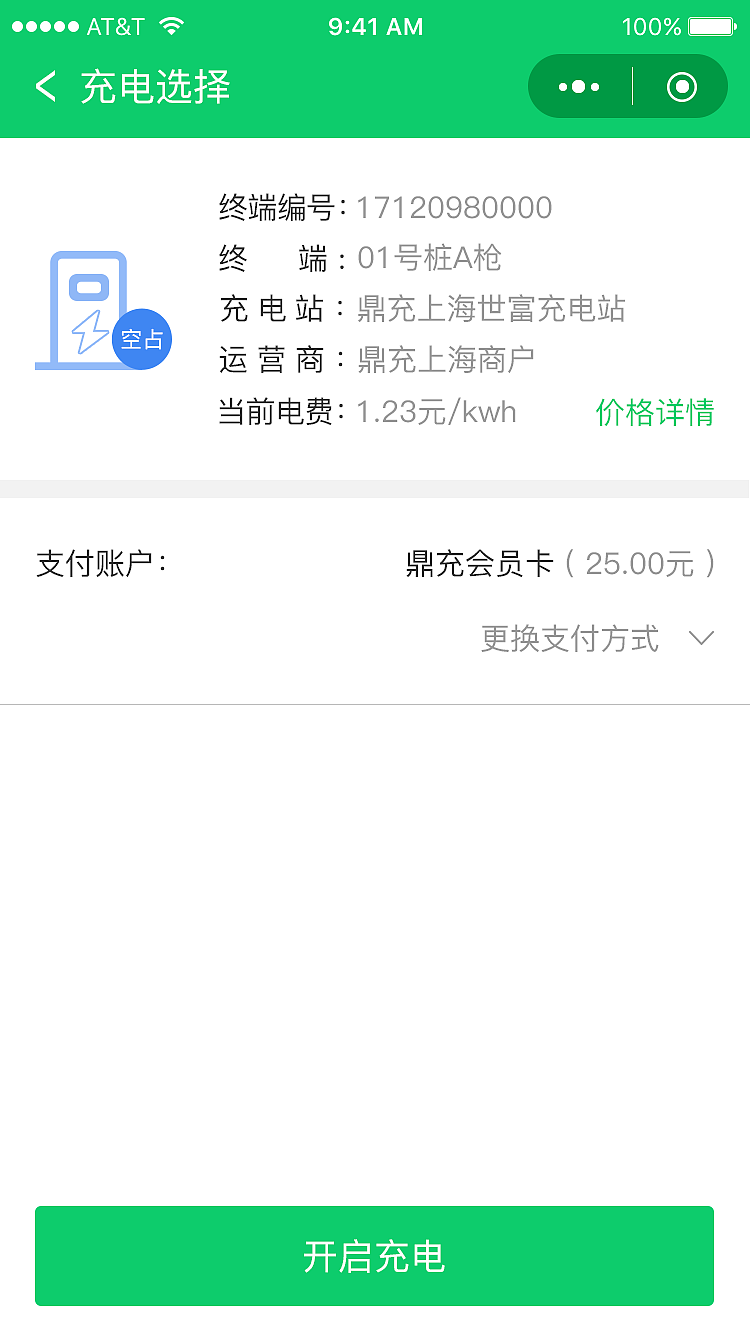Tap the chevron next to 更换支付方式
The height and width of the screenshot is (1334, 750).
click(x=702, y=638)
